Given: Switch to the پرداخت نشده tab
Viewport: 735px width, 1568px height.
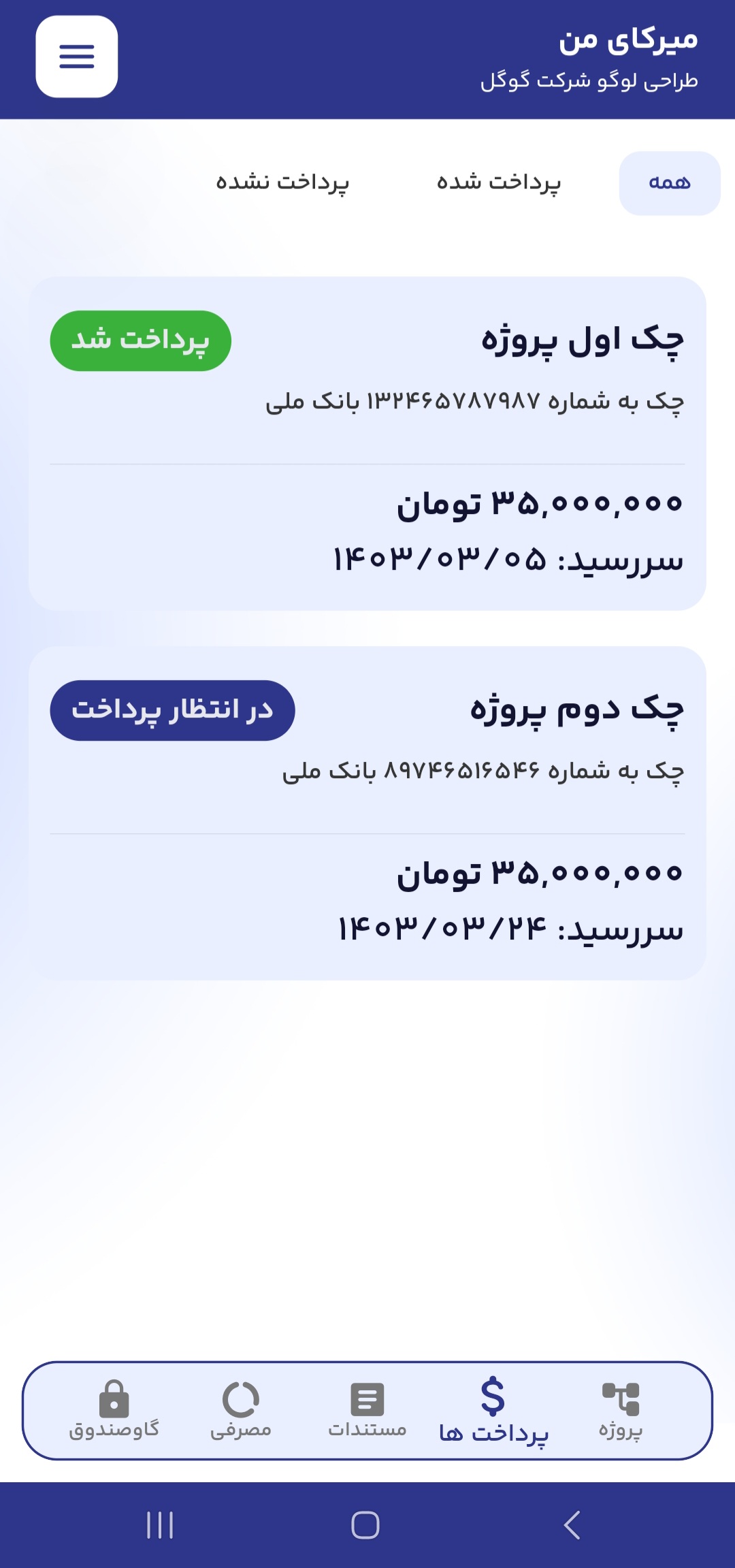Looking at the screenshot, I should (x=282, y=182).
